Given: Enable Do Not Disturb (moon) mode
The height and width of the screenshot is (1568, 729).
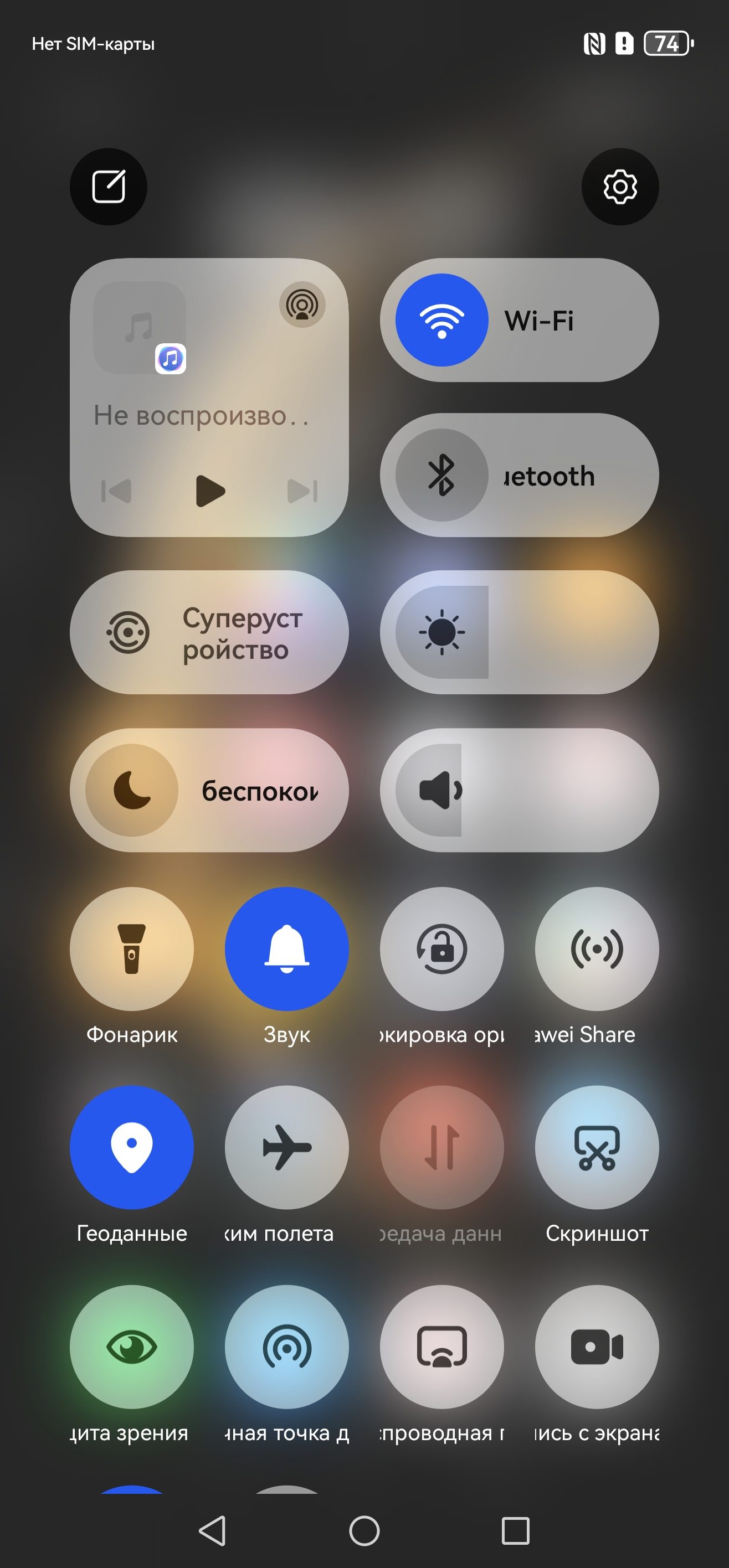Looking at the screenshot, I should [x=132, y=790].
